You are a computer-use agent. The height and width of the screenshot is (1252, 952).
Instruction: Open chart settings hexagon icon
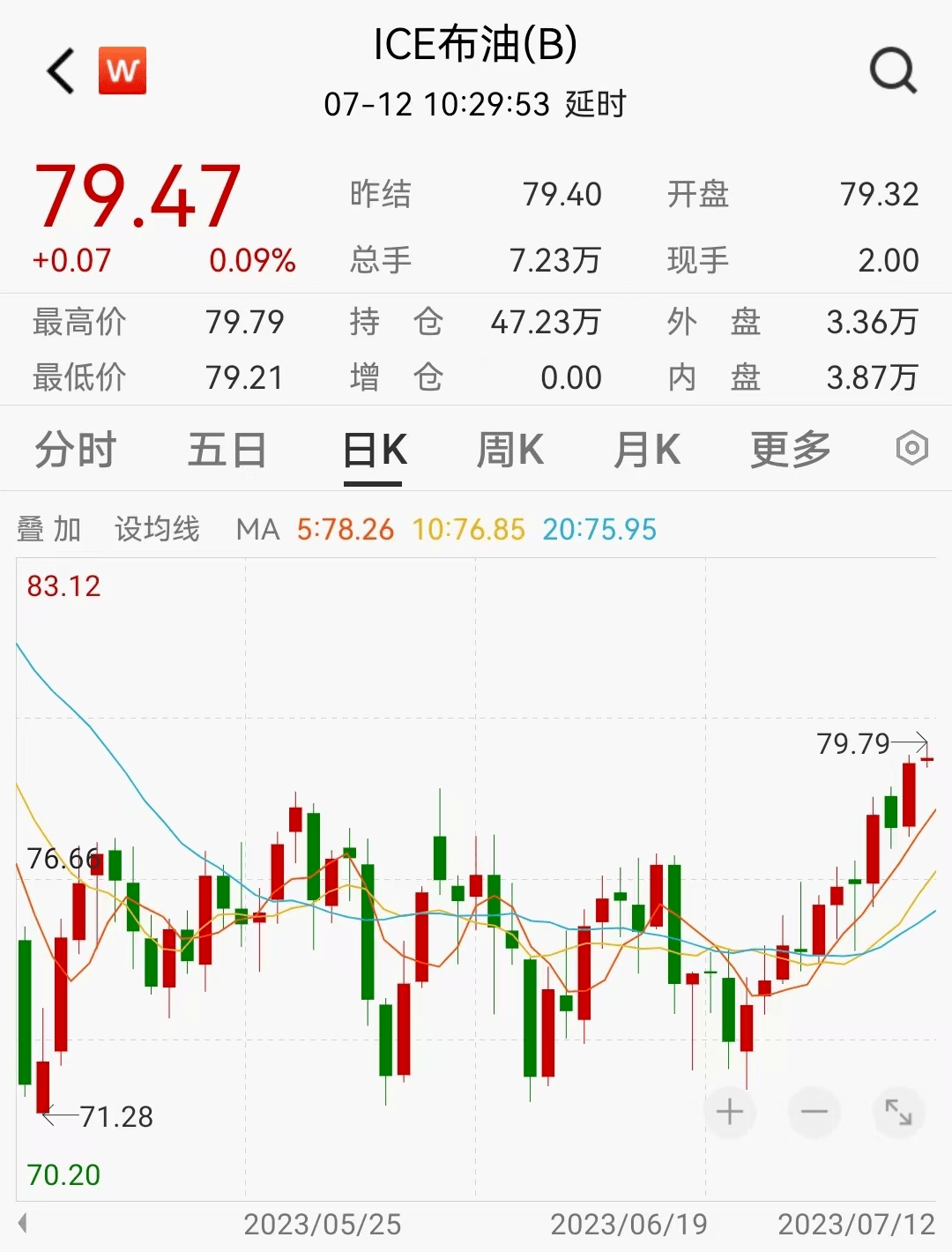911,449
